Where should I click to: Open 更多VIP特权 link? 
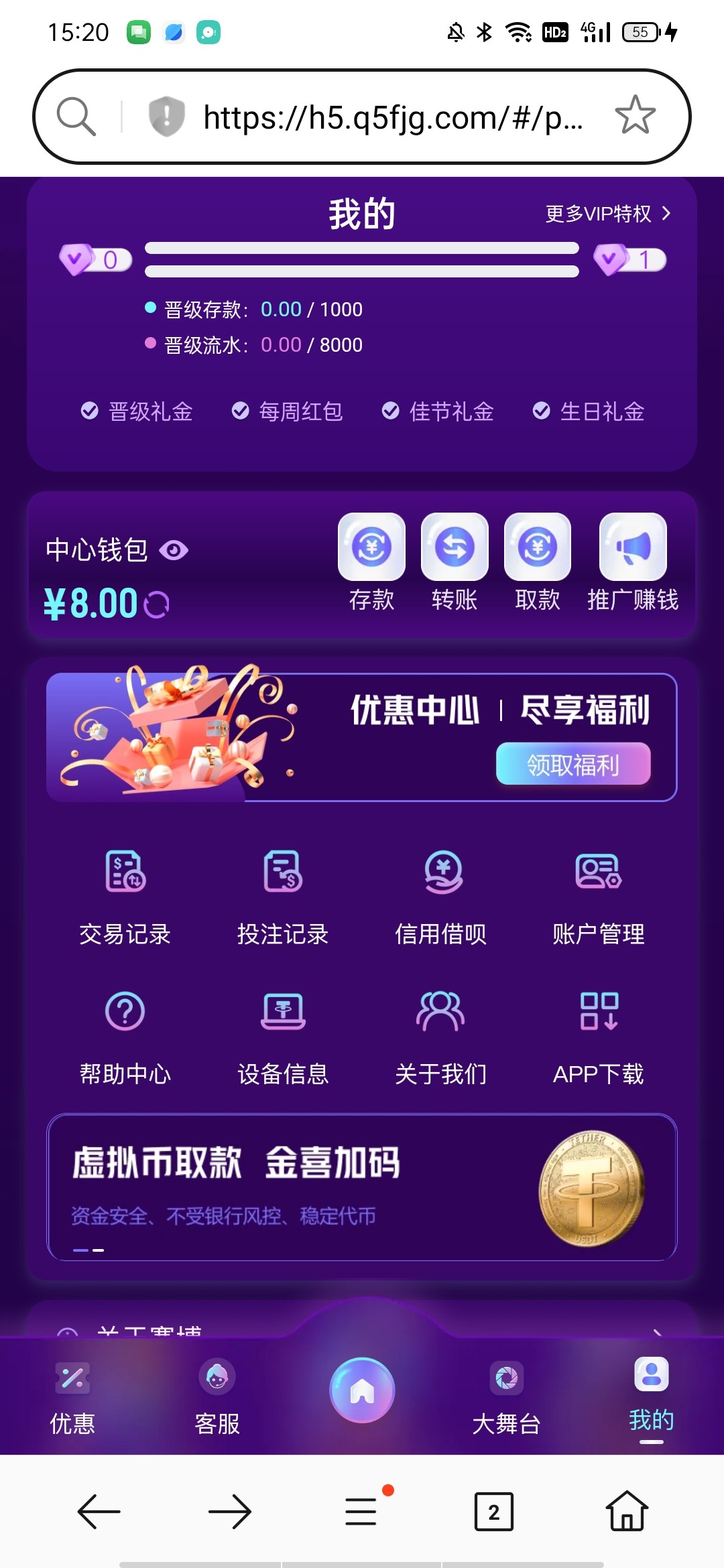607,214
